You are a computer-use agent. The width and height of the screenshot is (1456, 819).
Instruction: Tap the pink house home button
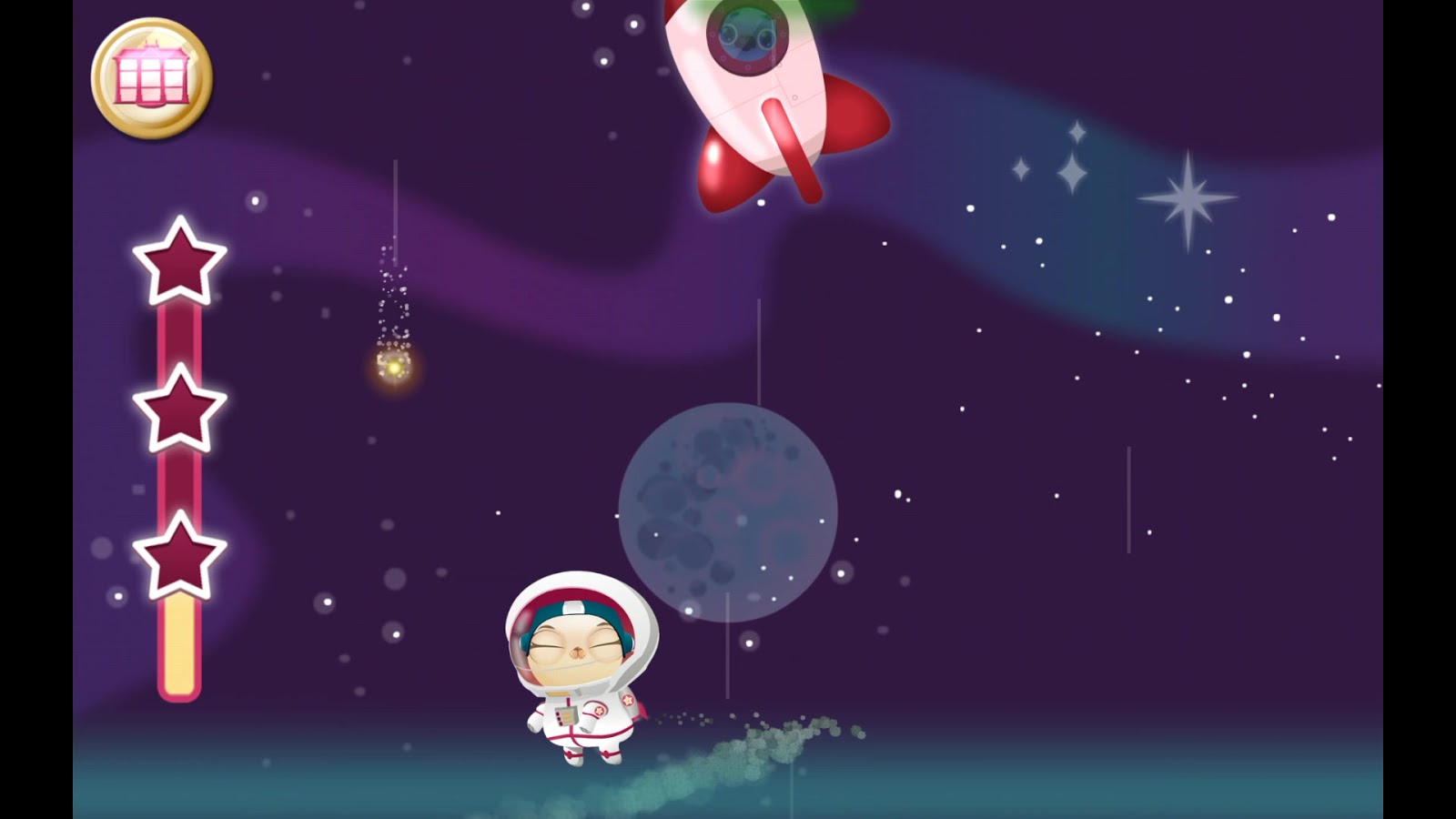point(152,78)
